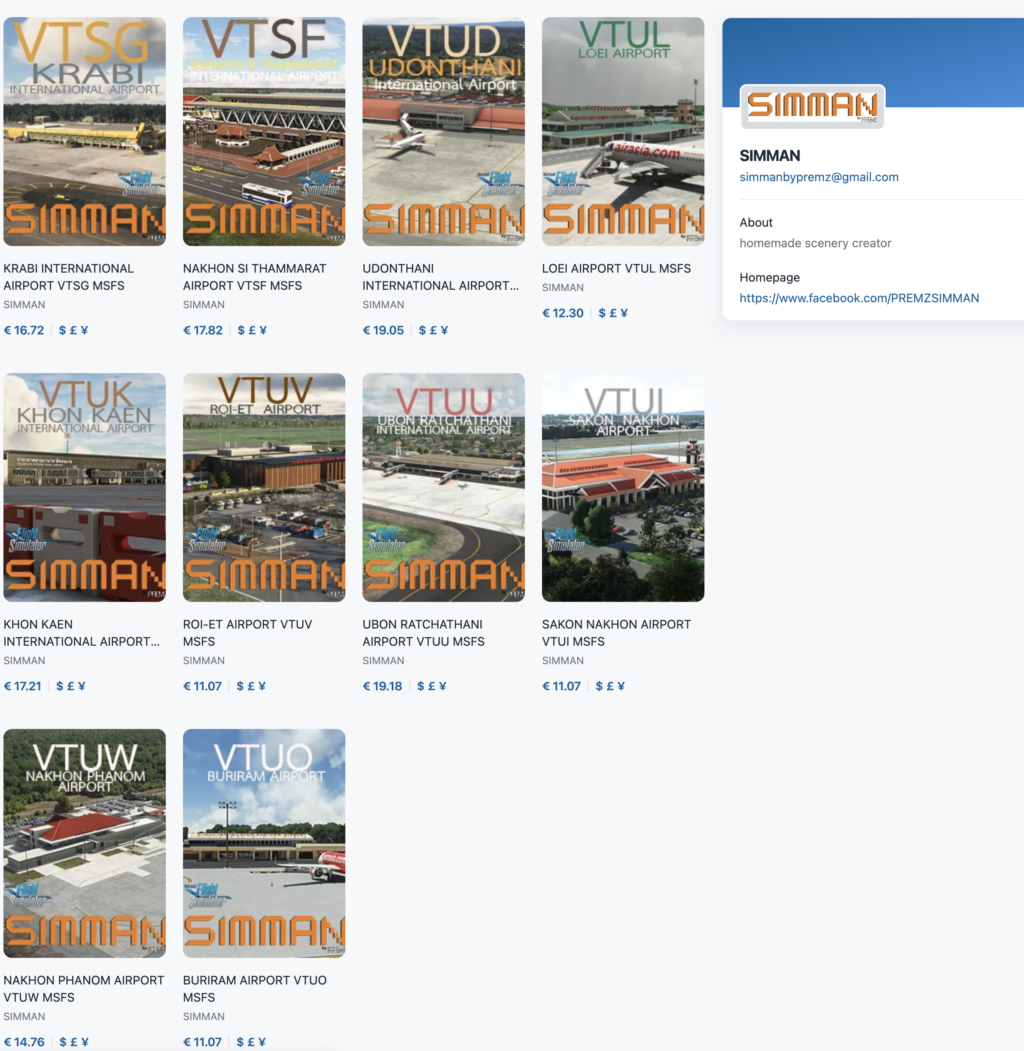Image resolution: width=1024 pixels, height=1051 pixels.
Task: Visit the PREMZSIMMAN Facebook homepage link
Action: click(x=859, y=298)
